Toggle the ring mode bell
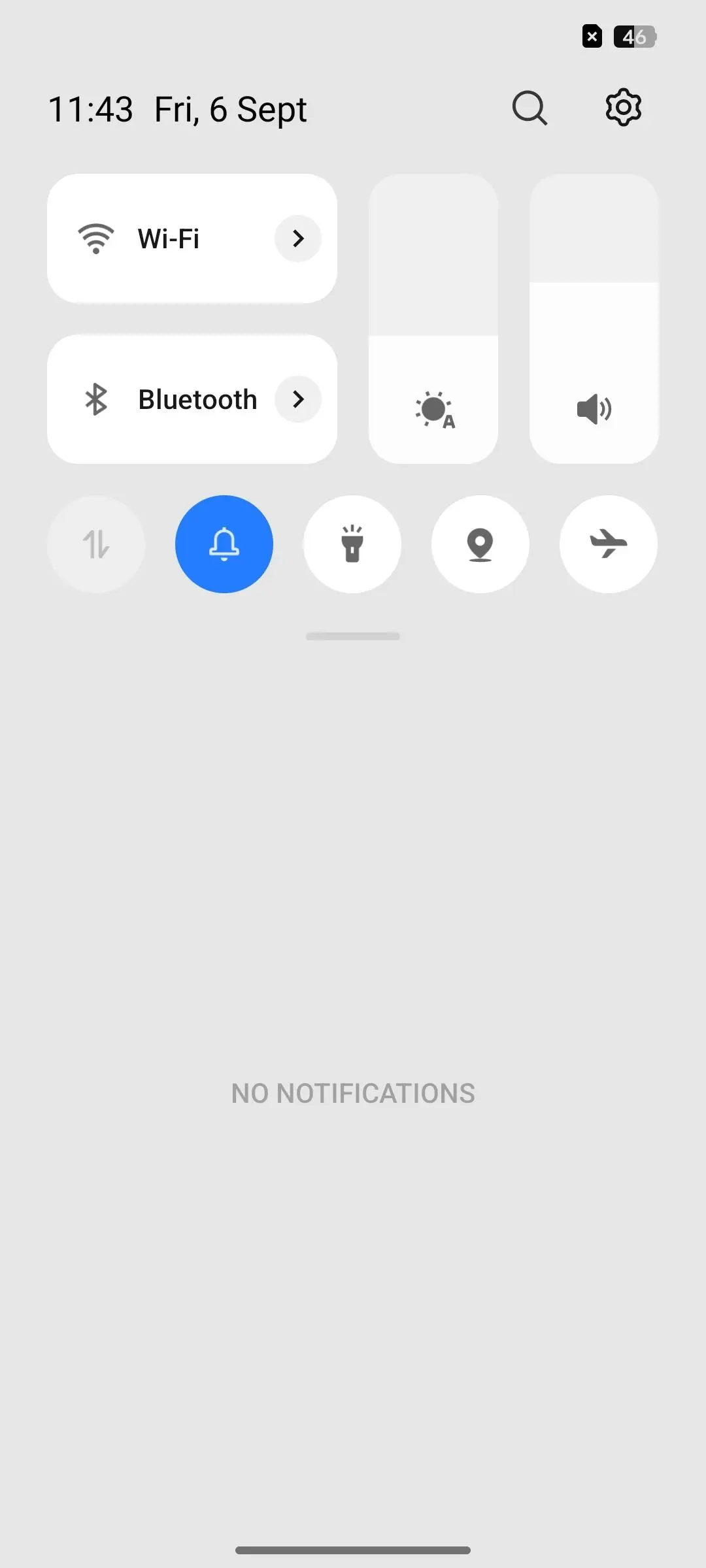 224,544
